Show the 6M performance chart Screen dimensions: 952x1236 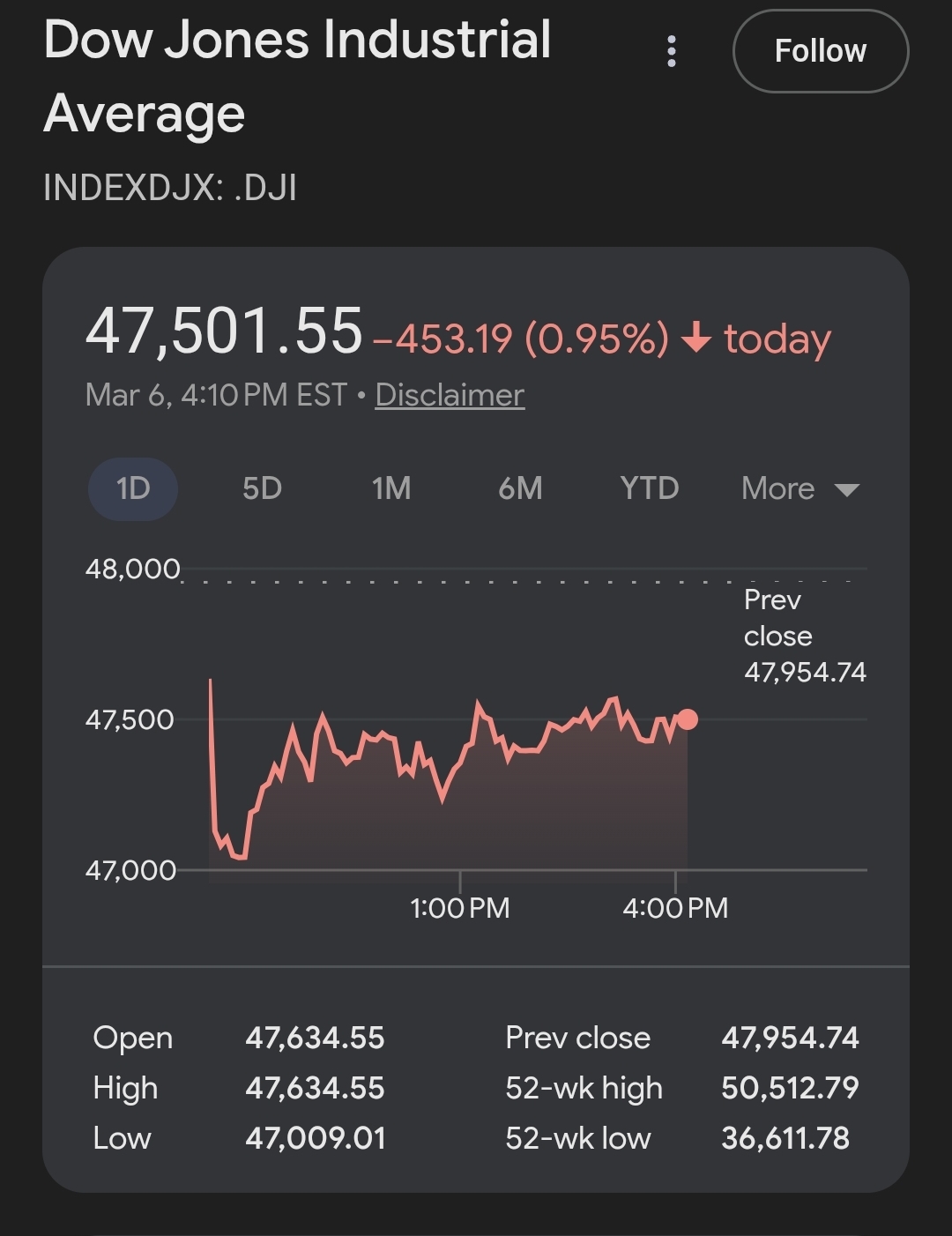pos(520,488)
